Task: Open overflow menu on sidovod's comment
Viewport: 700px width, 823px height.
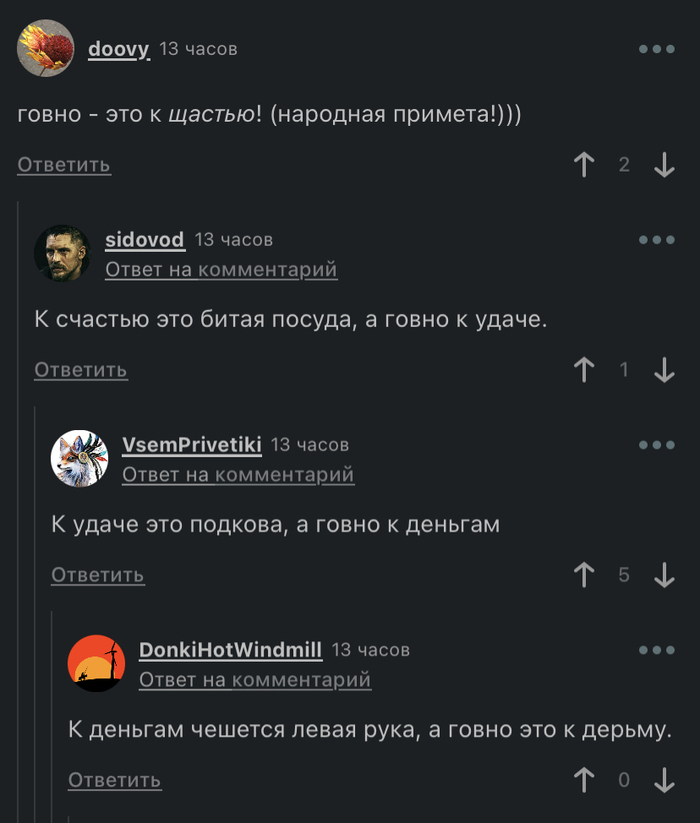Action: [657, 240]
